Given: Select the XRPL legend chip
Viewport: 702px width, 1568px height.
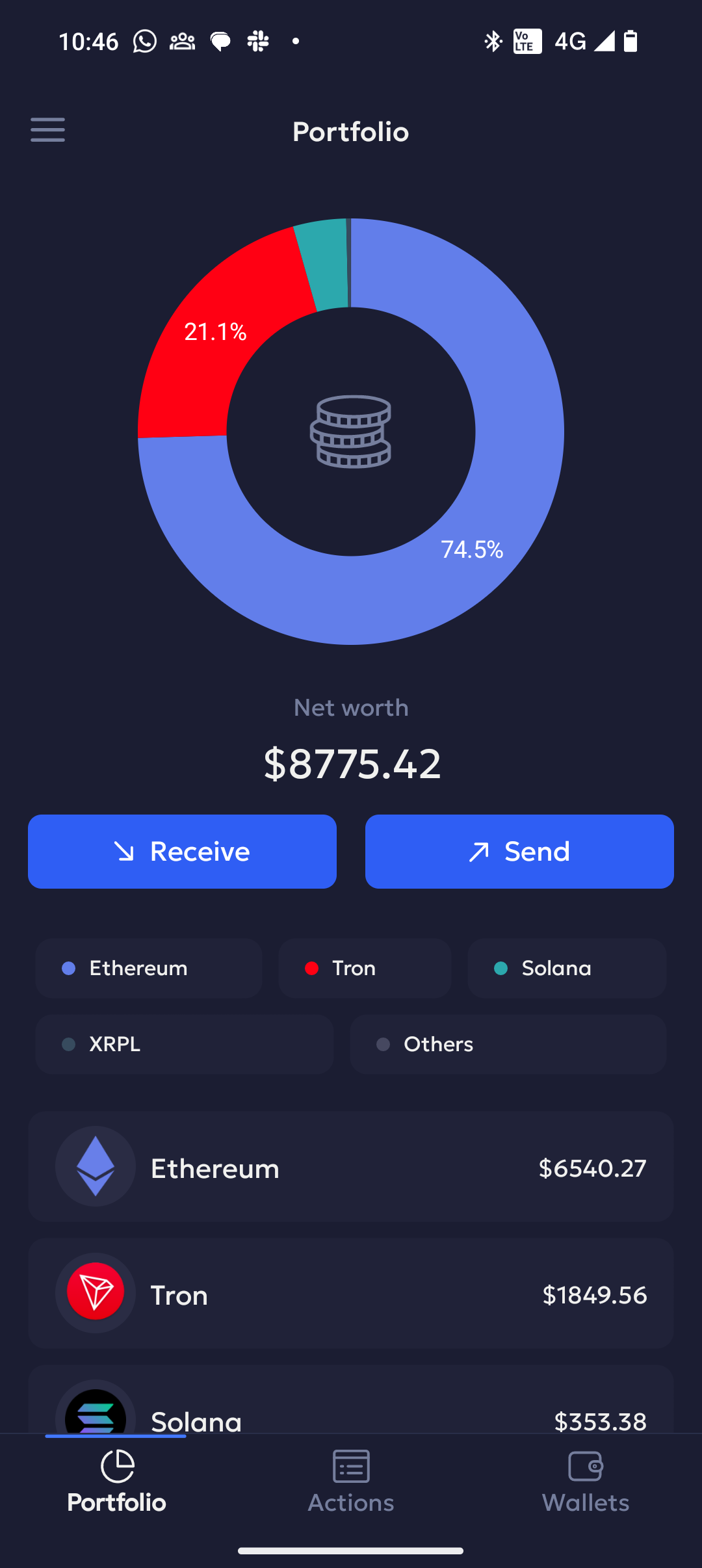Looking at the screenshot, I should pos(185,1044).
